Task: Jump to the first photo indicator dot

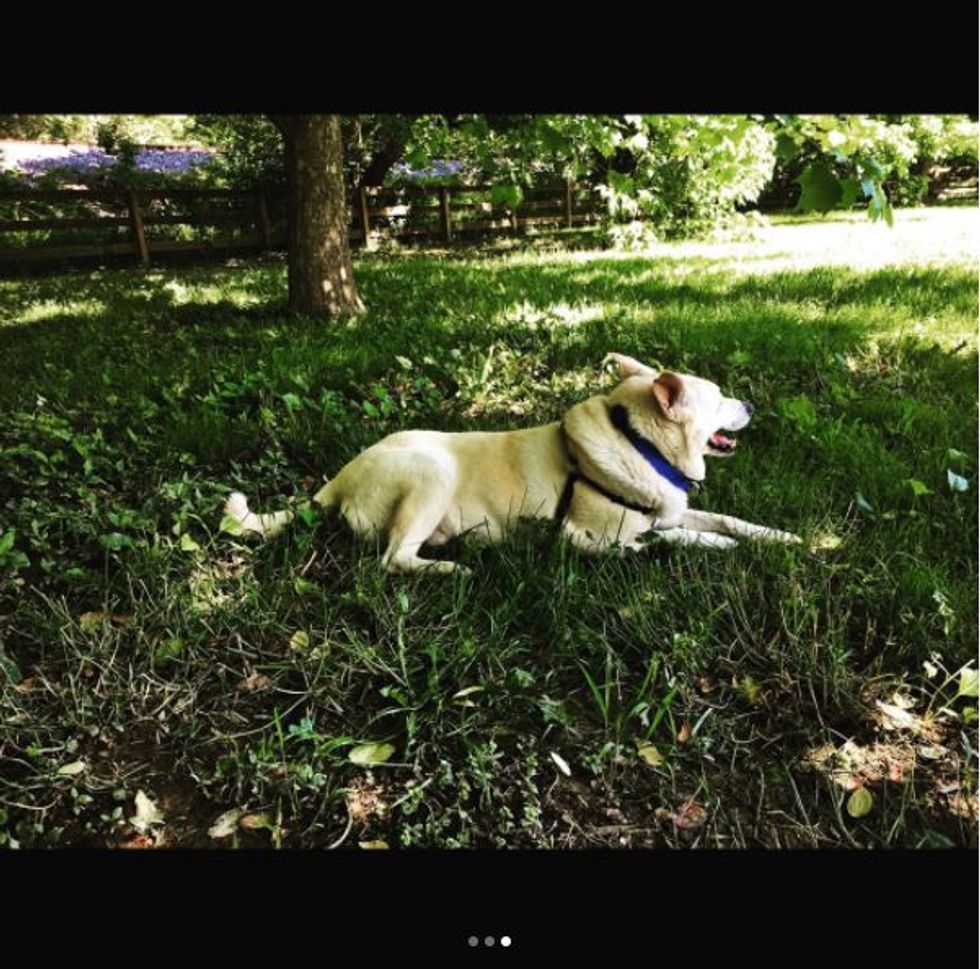Action: (473, 941)
